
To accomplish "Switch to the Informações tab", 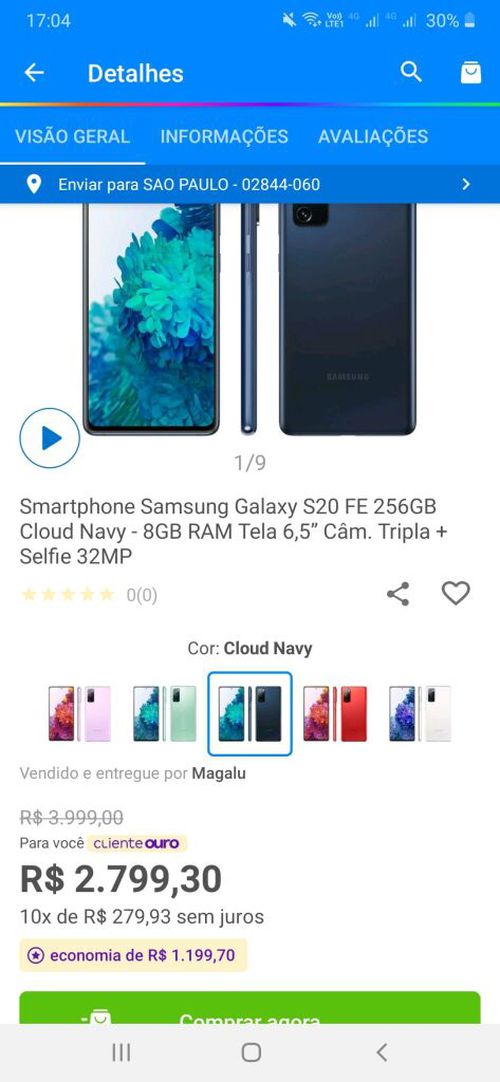I will click(224, 137).
